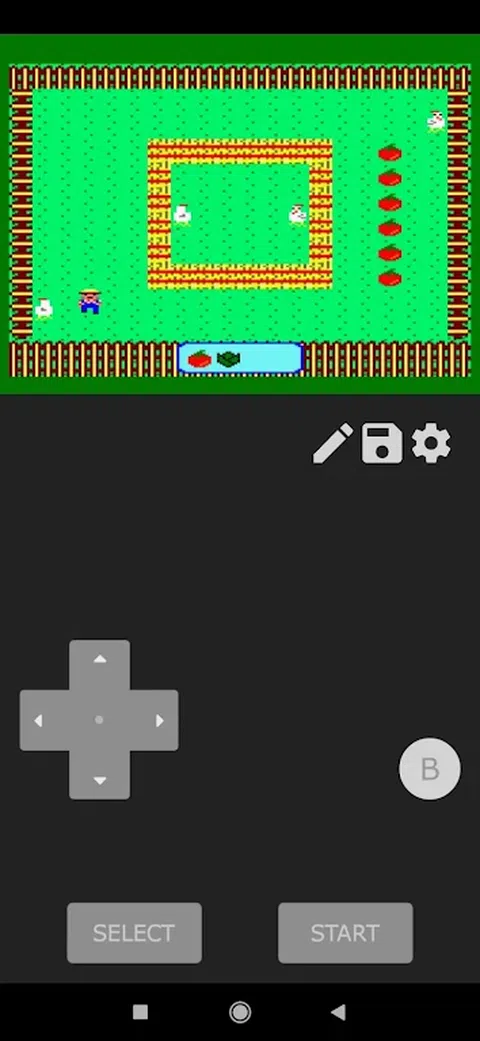Image resolution: width=480 pixels, height=1041 pixels.
Task: Hit the round B button
Action: pyautogui.click(x=430, y=769)
